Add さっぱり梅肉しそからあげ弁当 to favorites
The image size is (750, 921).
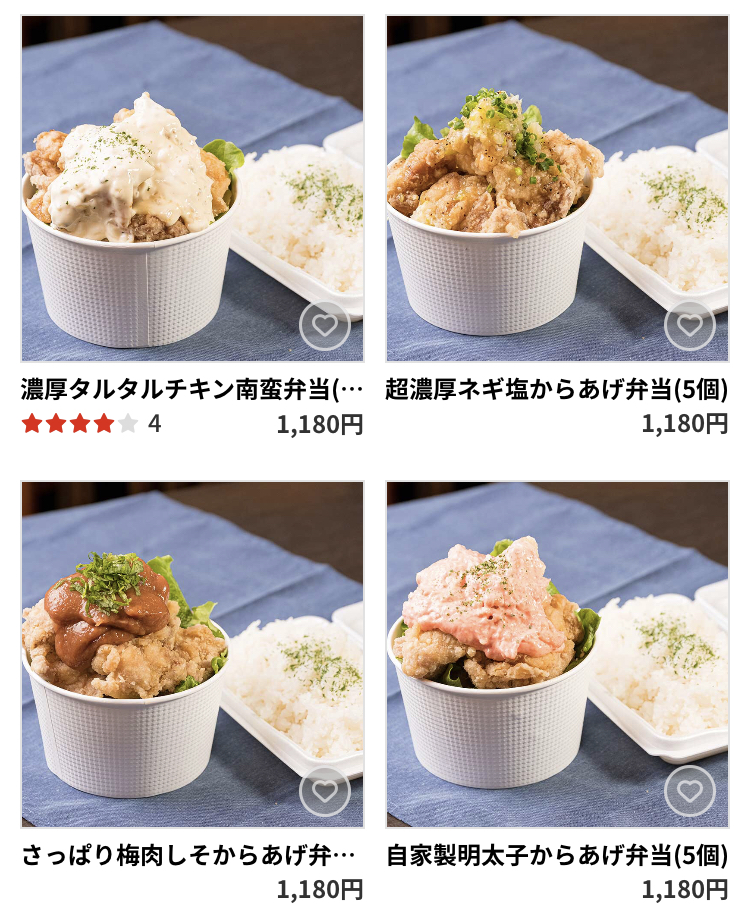324,792
